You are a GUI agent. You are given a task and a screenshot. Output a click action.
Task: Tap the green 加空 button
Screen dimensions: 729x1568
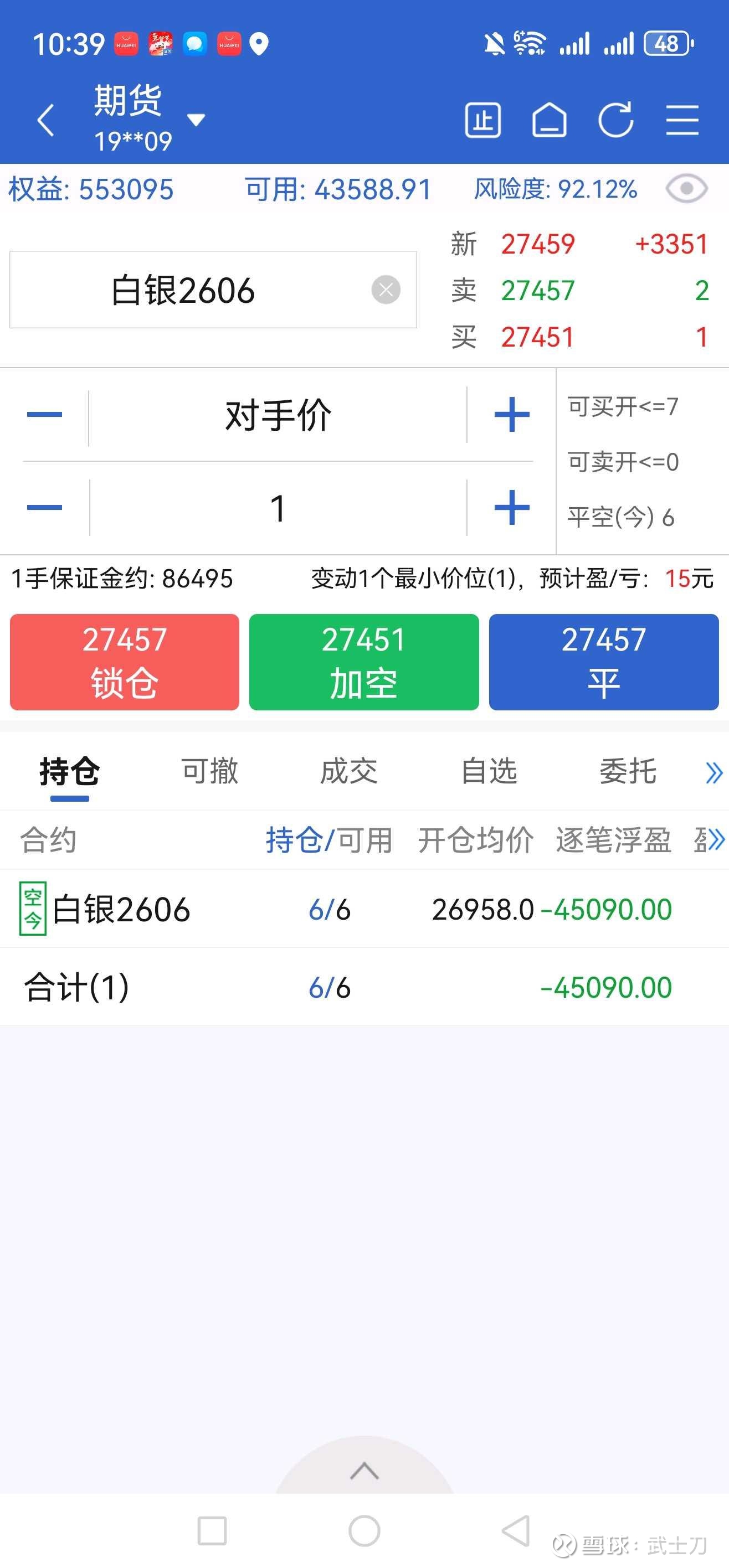[x=364, y=662]
